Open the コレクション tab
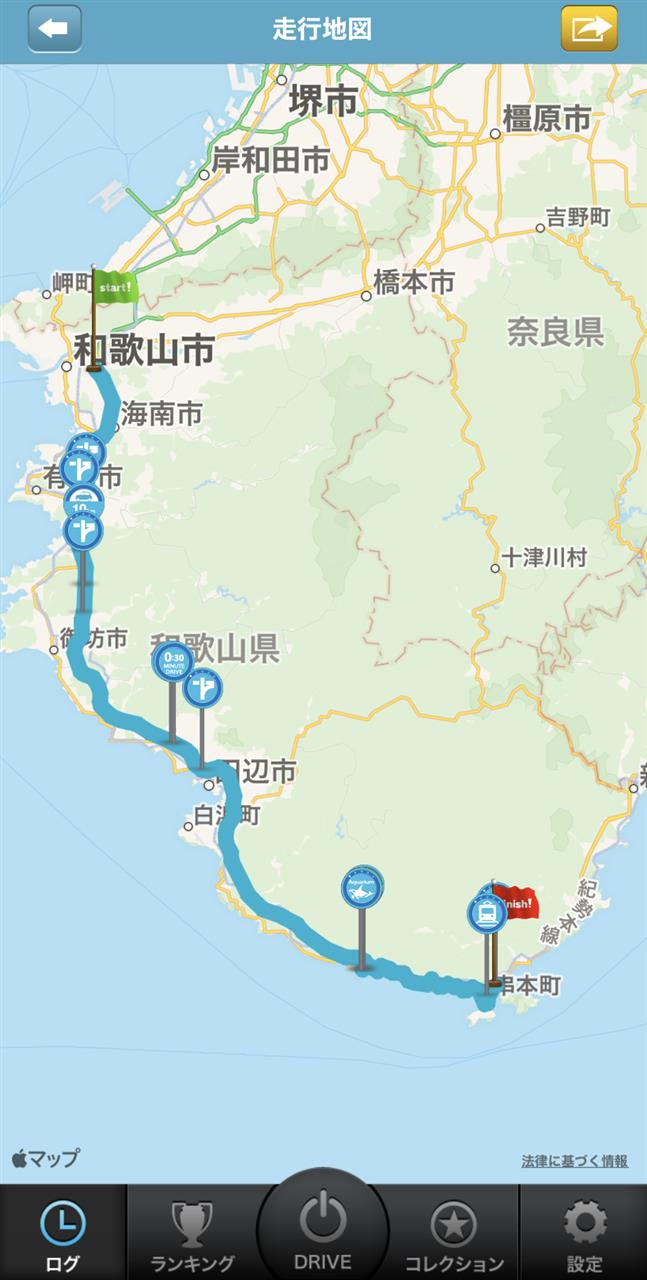This screenshot has height=1280, width=647. pos(454,1234)
